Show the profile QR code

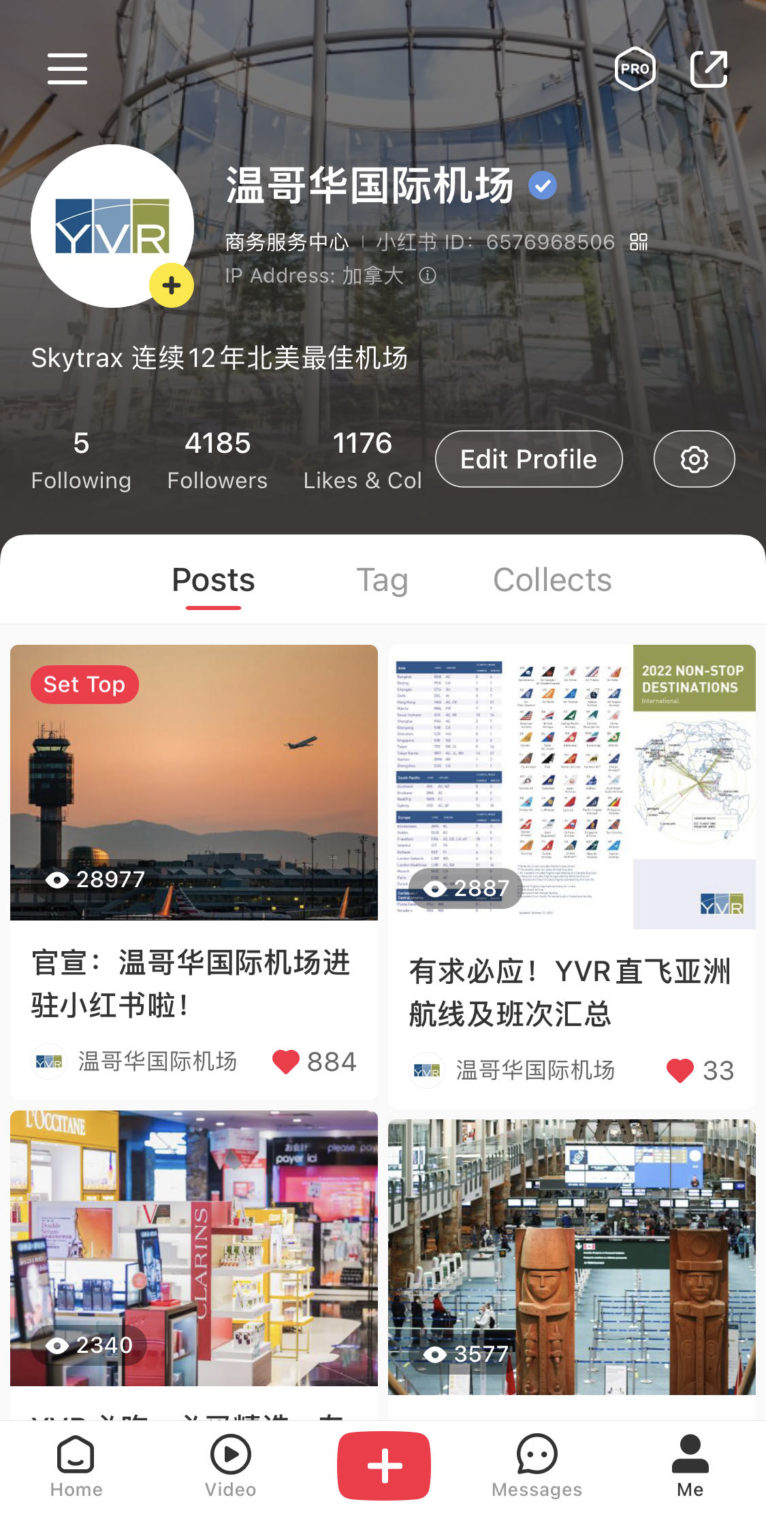638,242
